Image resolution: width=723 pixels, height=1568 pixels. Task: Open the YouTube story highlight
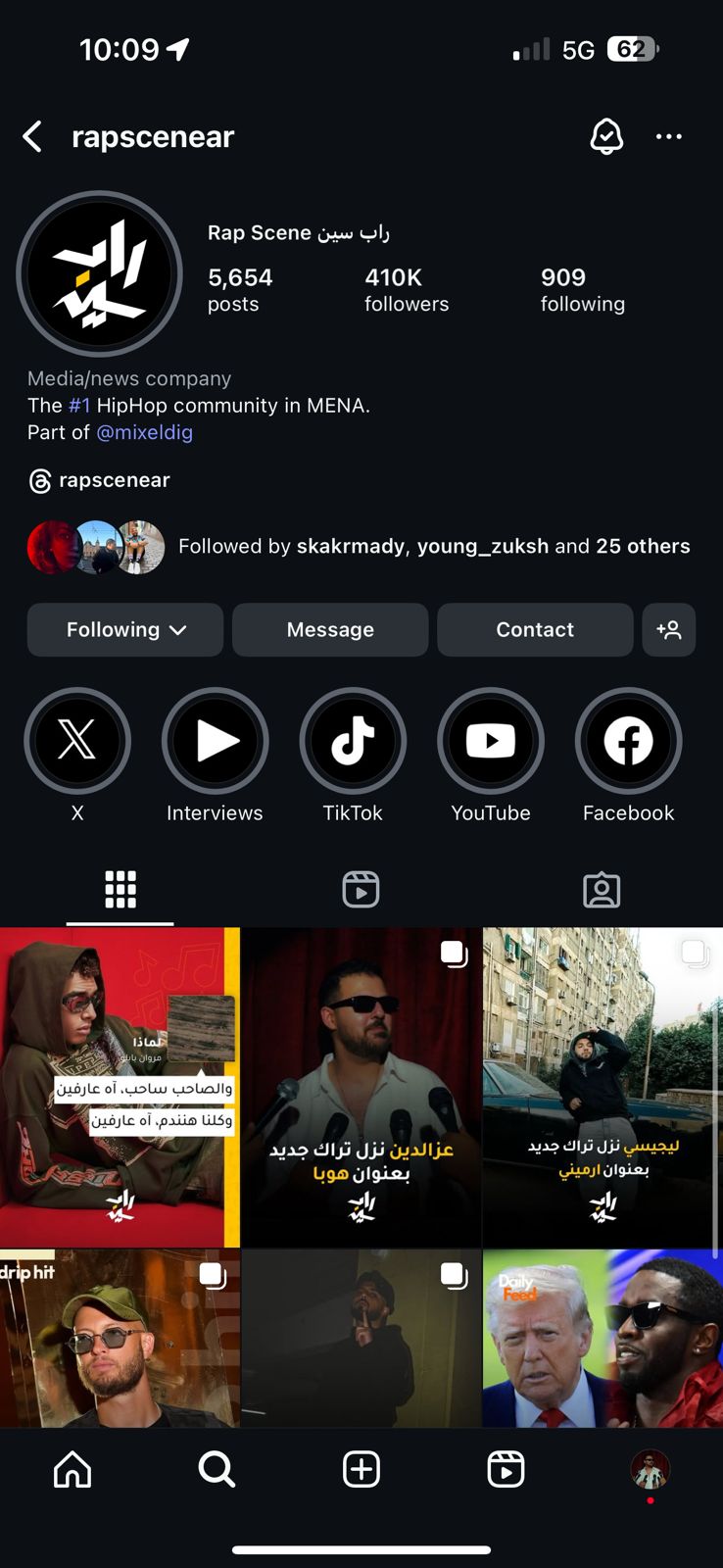491,741
